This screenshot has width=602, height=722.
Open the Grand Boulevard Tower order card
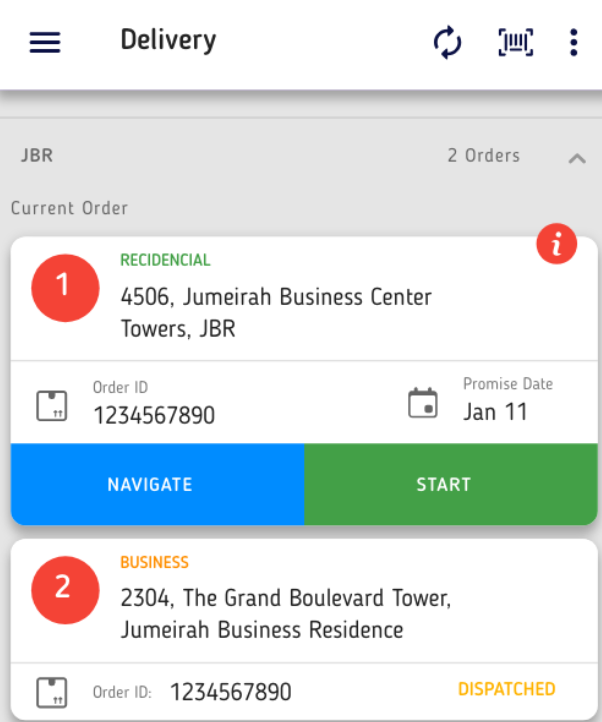(x=286, y=613)
